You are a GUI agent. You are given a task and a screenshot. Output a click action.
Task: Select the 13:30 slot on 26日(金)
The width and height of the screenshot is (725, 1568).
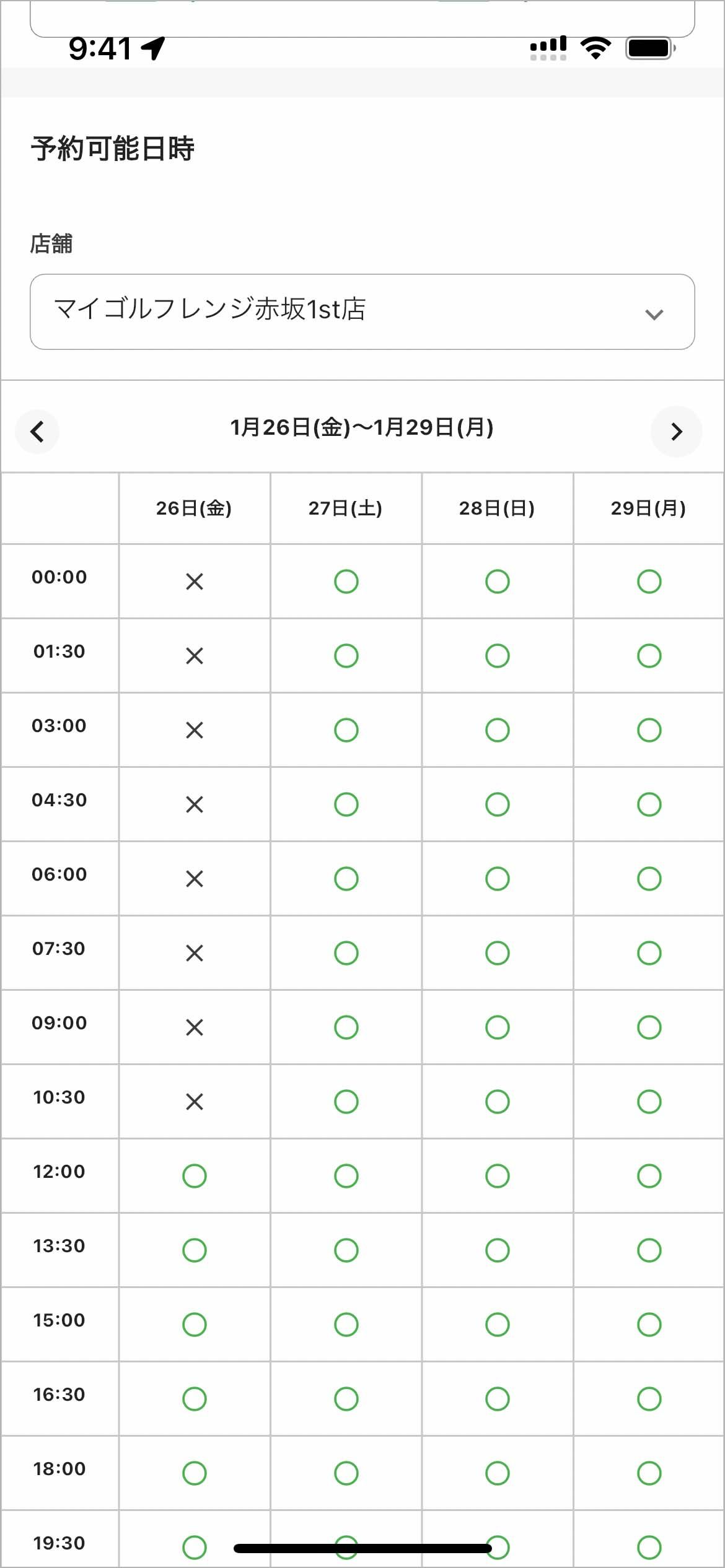(x=194, y=1250)
